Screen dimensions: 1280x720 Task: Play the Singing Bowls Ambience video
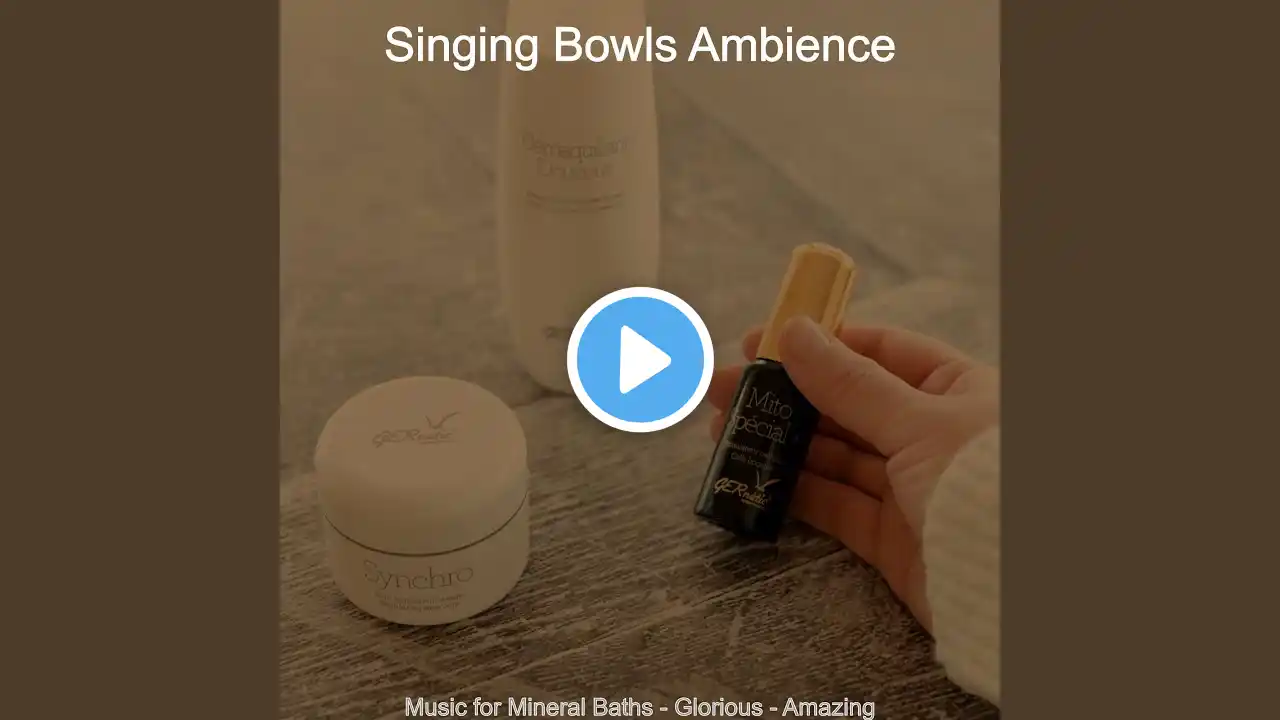(640, 360)
